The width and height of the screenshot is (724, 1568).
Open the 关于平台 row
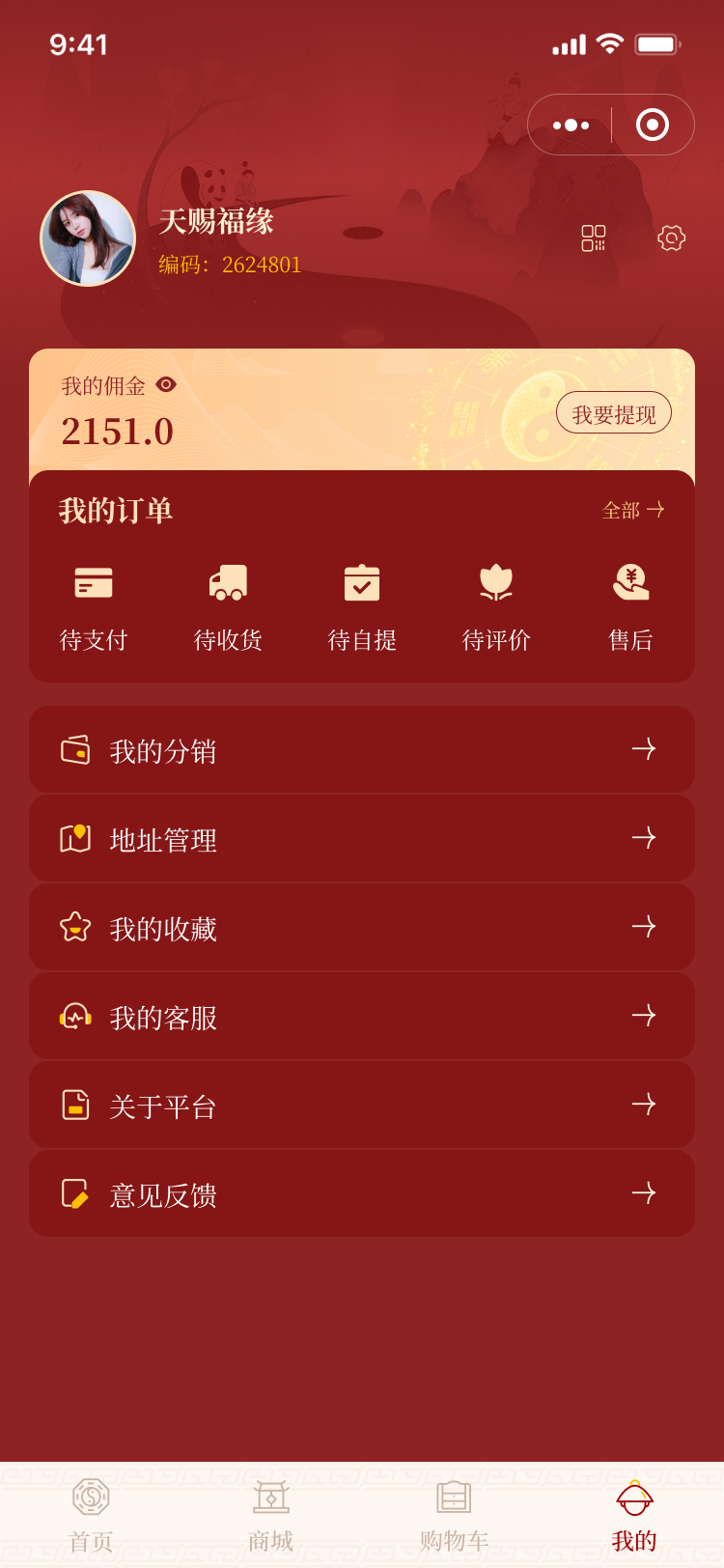pyautogui.click(x=362, y=1105)
